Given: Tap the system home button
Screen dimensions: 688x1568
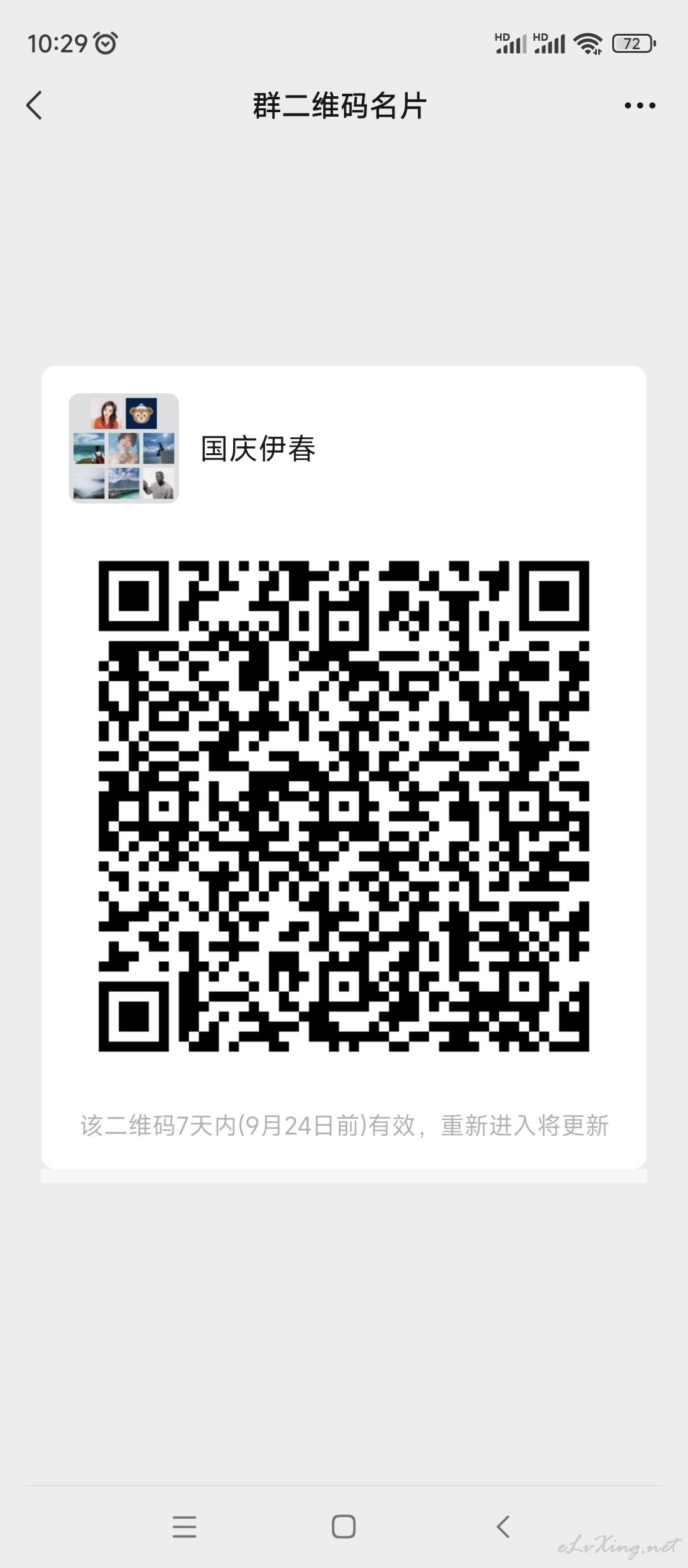Looking at the screenshot, I should pyautogui.click(x=343, y=1527).
